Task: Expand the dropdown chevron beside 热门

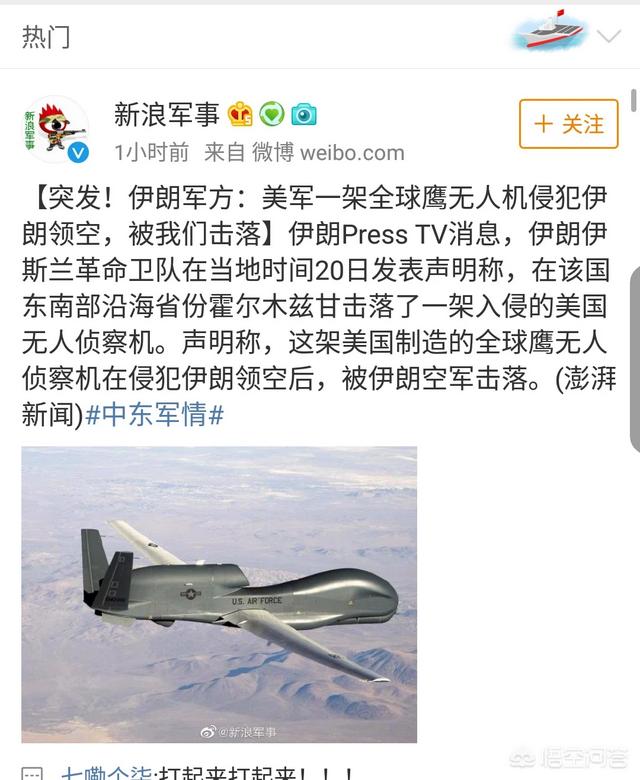Action: point(609,37)
